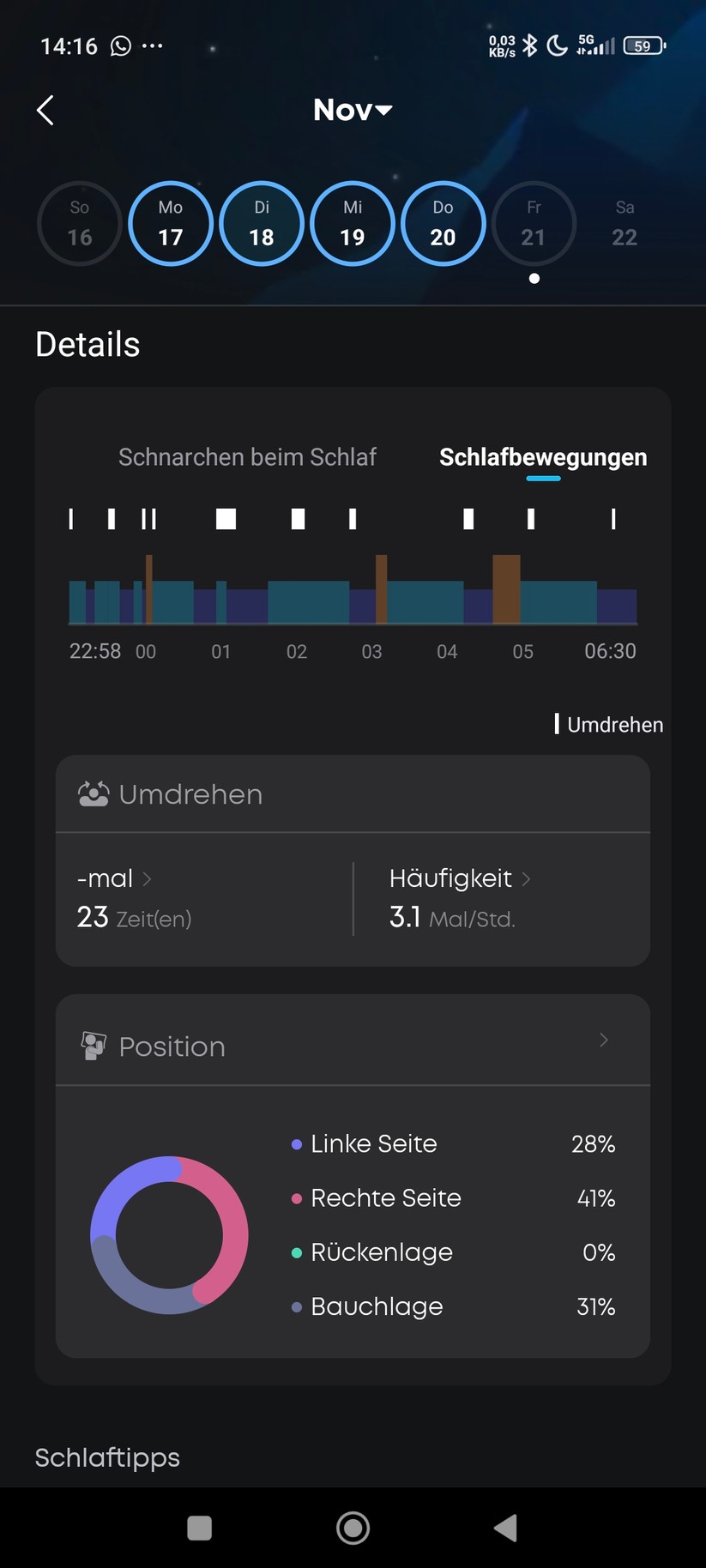Click the Bluetooth status icon
The height and width of the screenshot is (1568, 706).
[529, 45]
